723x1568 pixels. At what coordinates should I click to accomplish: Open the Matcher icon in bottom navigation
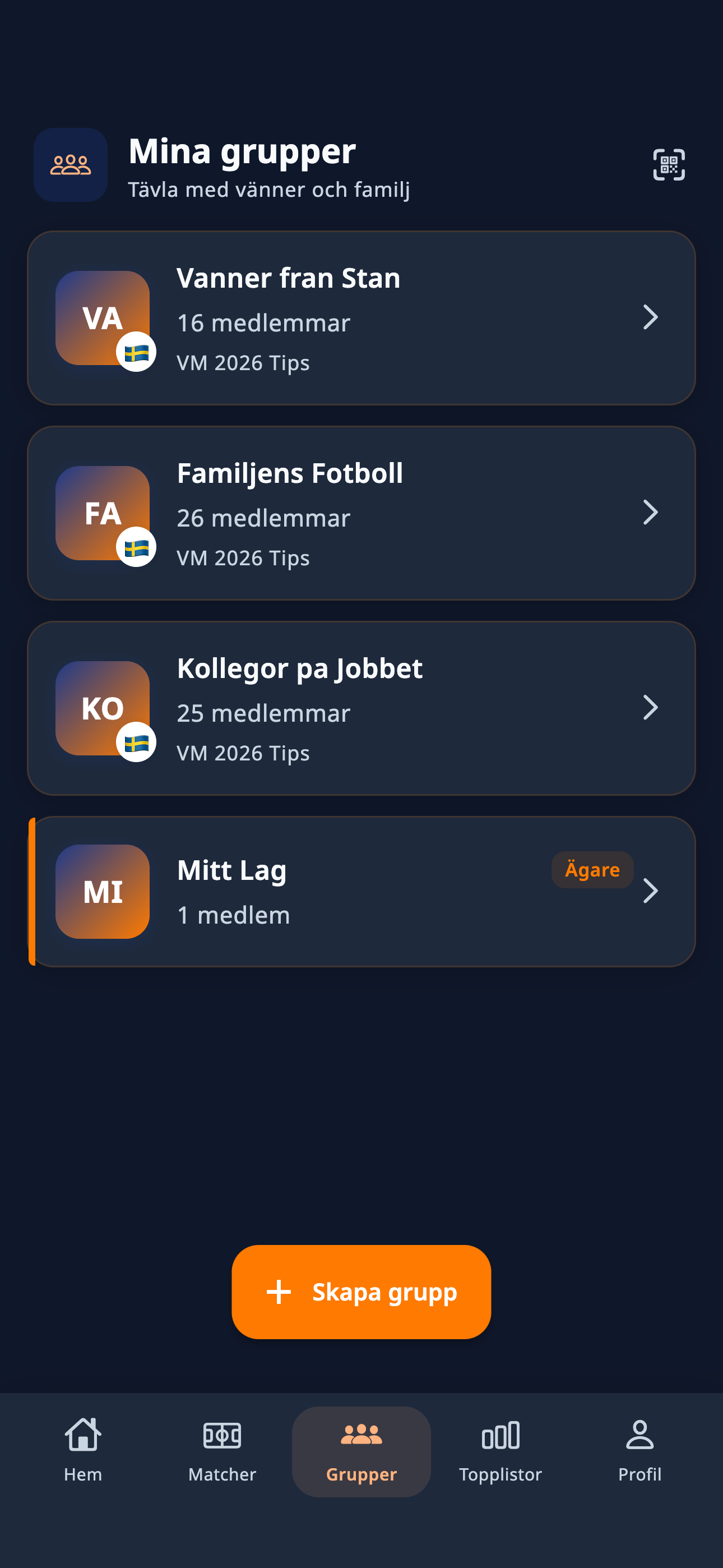223,1434
